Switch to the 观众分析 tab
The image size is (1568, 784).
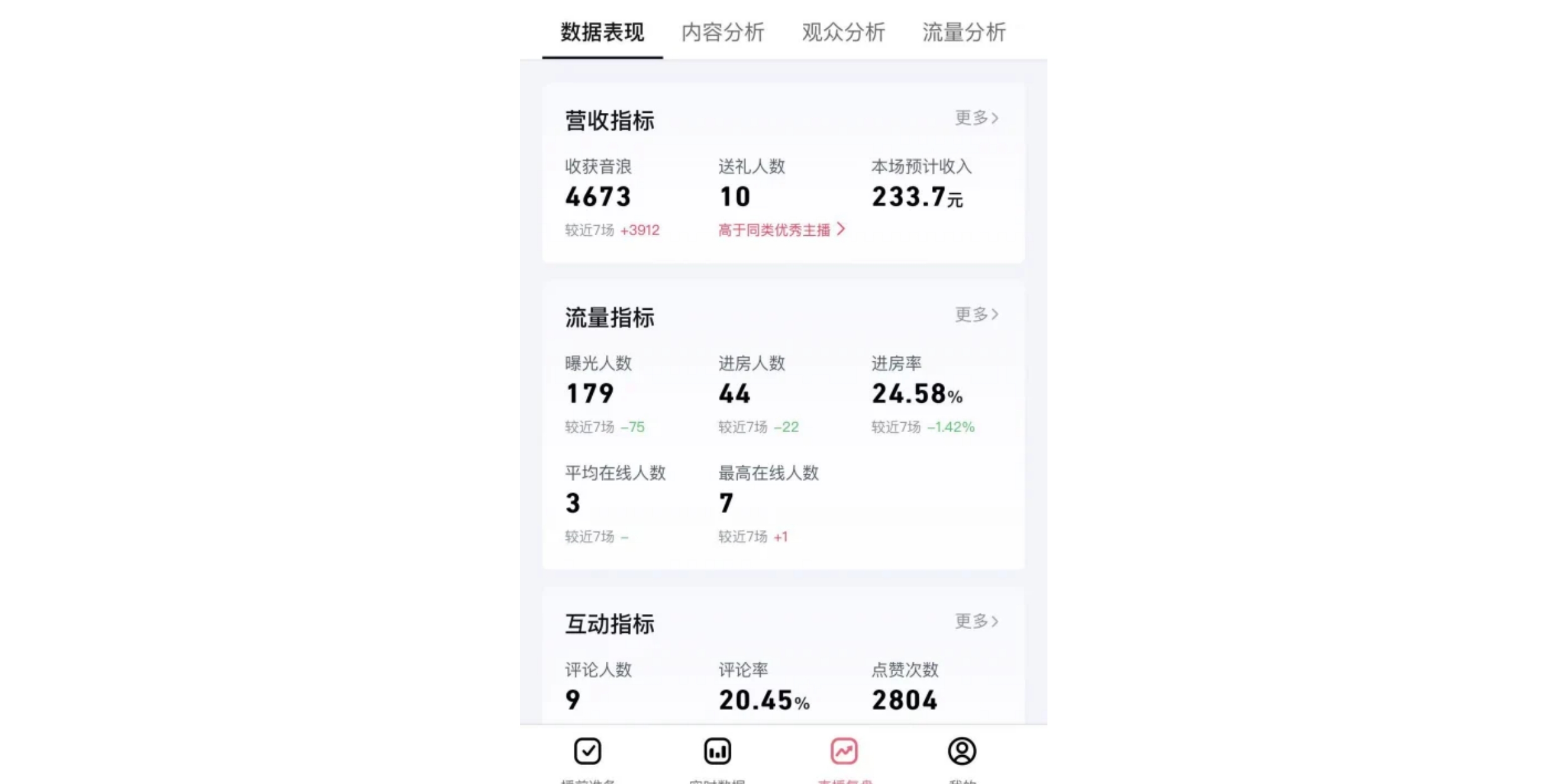(843, 33)
